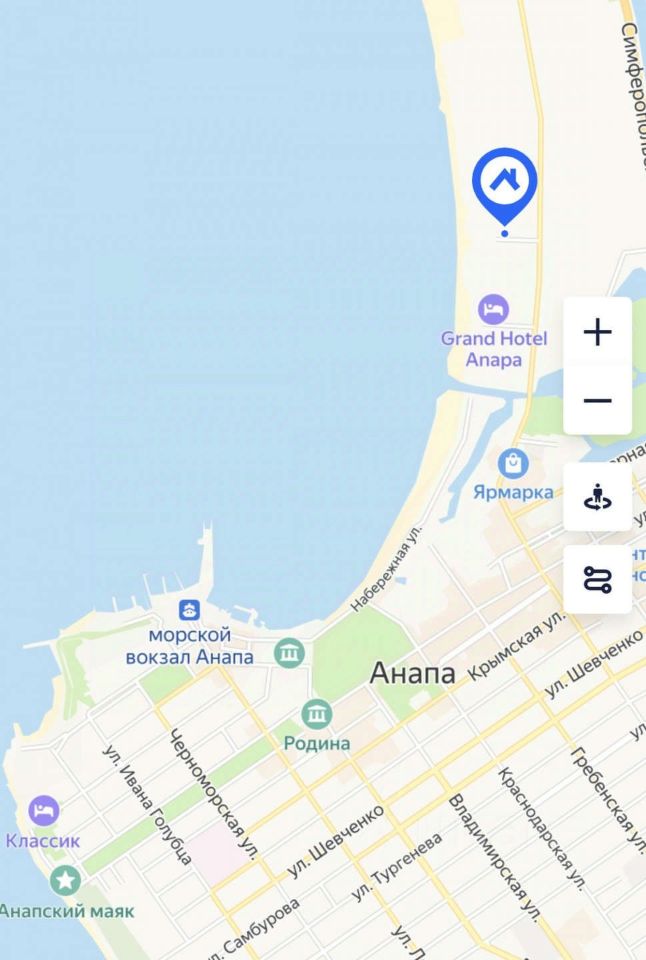Tap the морской вокзал Анапа marker
The image size is (646, 960).
tap(189, 609)
